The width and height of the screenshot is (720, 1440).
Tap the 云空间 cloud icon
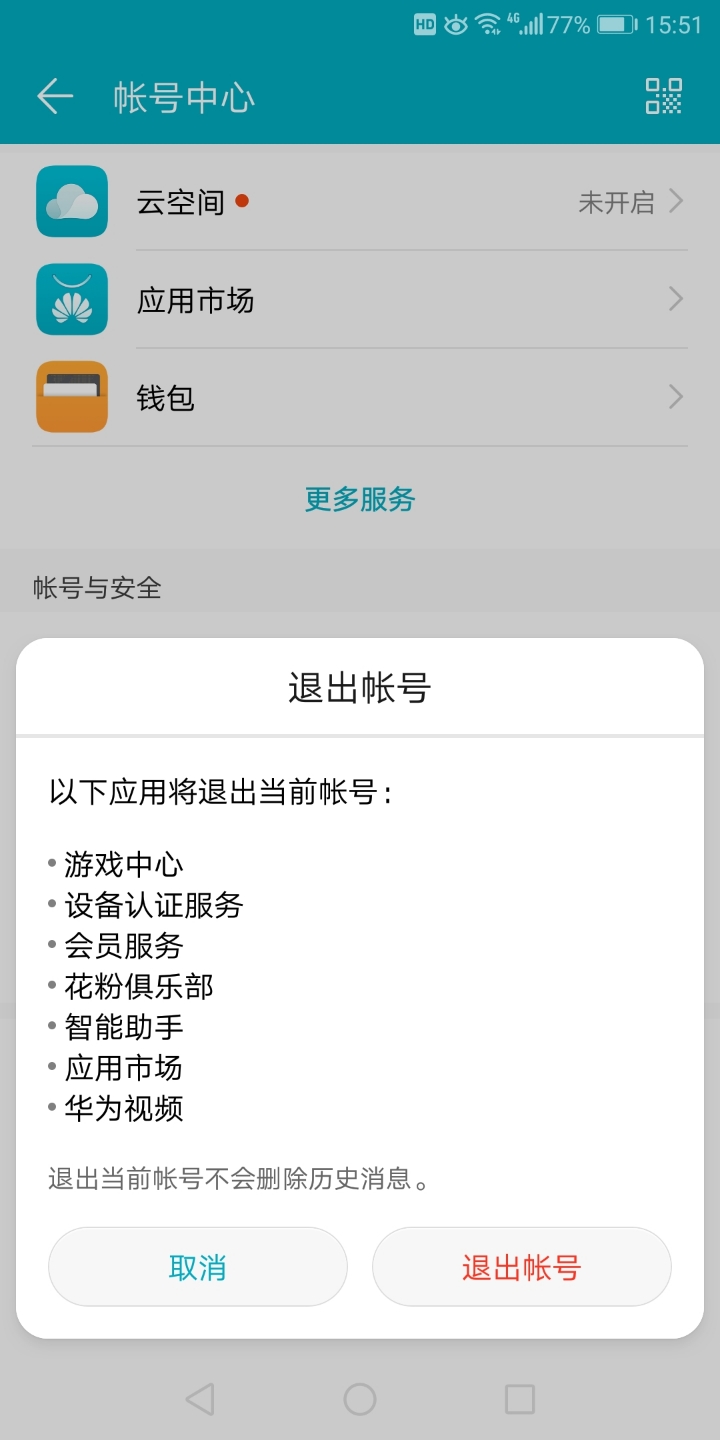(71, 201)
